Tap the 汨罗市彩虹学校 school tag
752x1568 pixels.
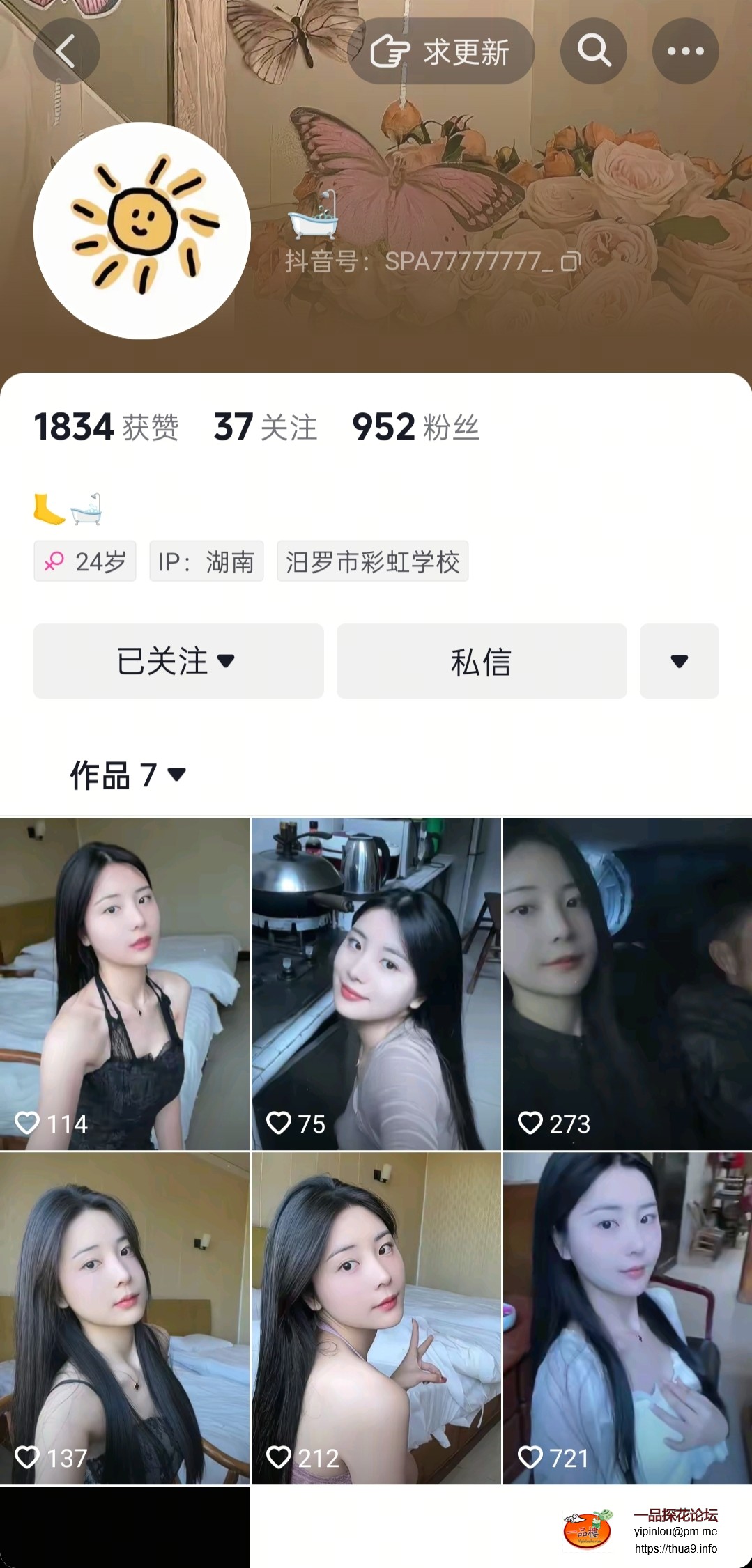coord(372,561)
